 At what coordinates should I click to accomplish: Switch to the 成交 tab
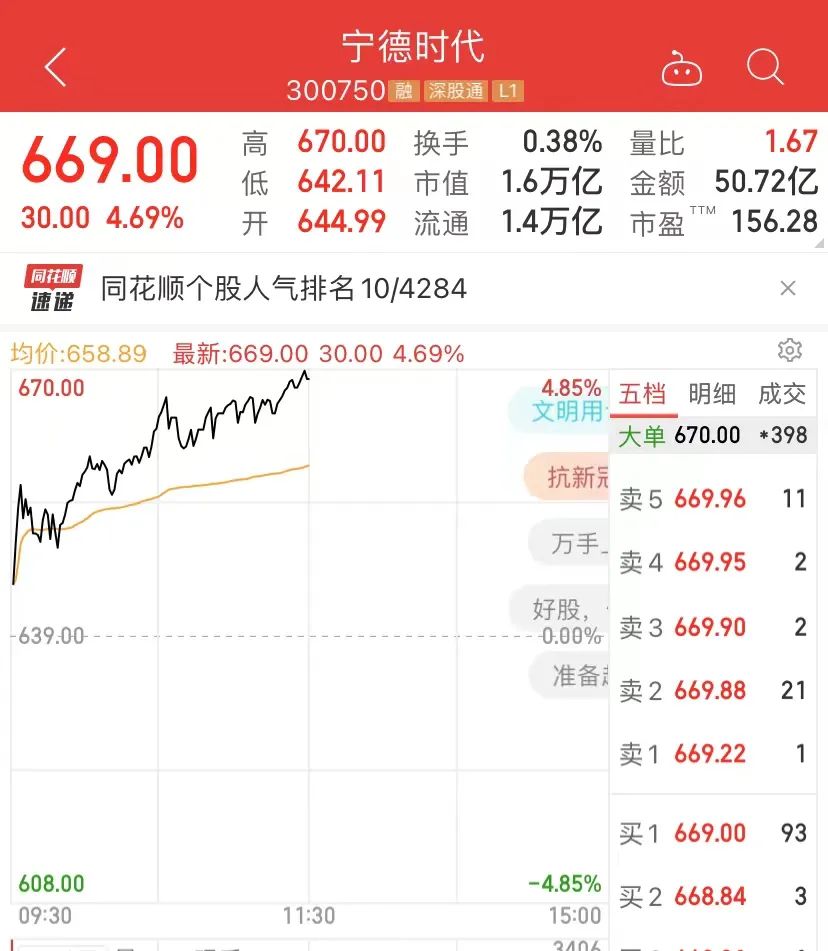pos(783,394)
